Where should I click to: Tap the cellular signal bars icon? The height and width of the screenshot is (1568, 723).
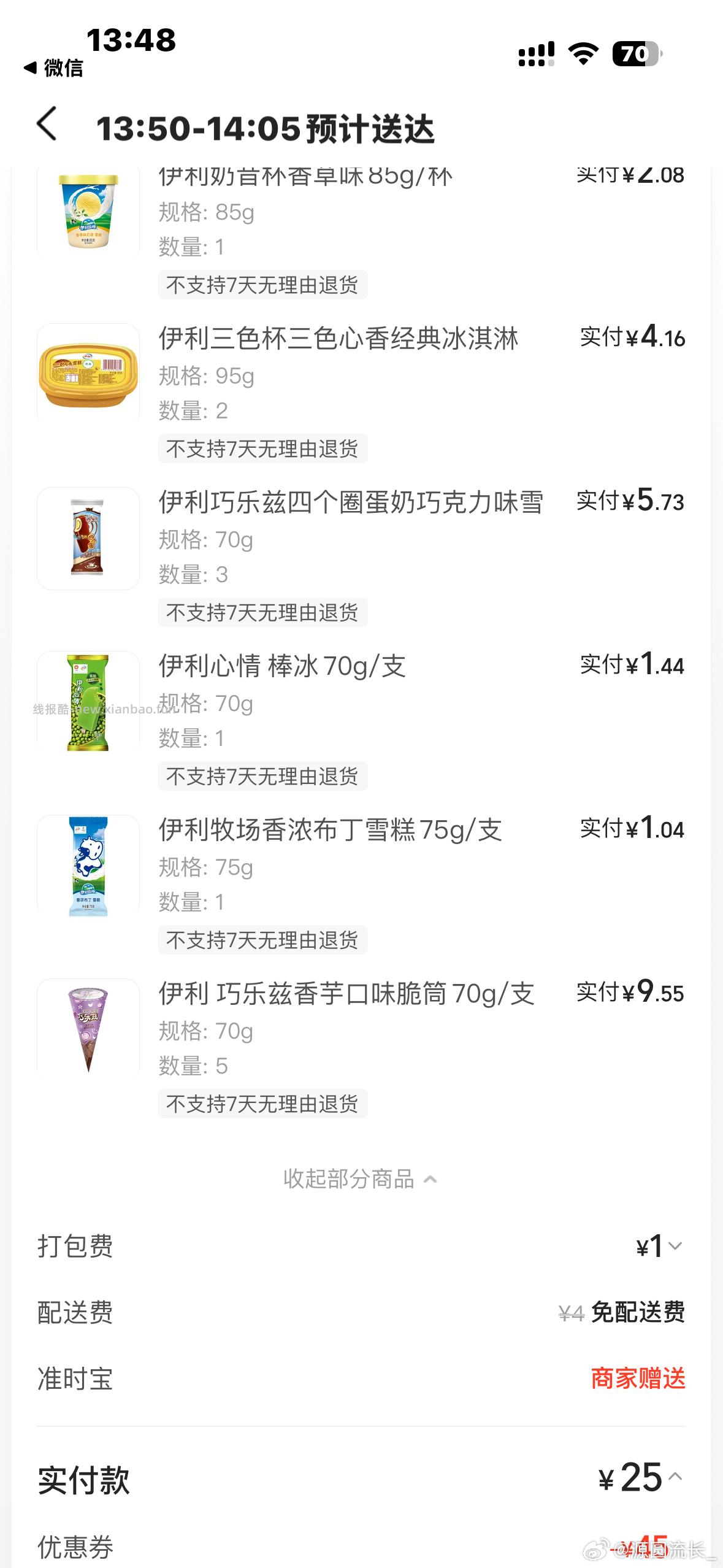(537, 54)
